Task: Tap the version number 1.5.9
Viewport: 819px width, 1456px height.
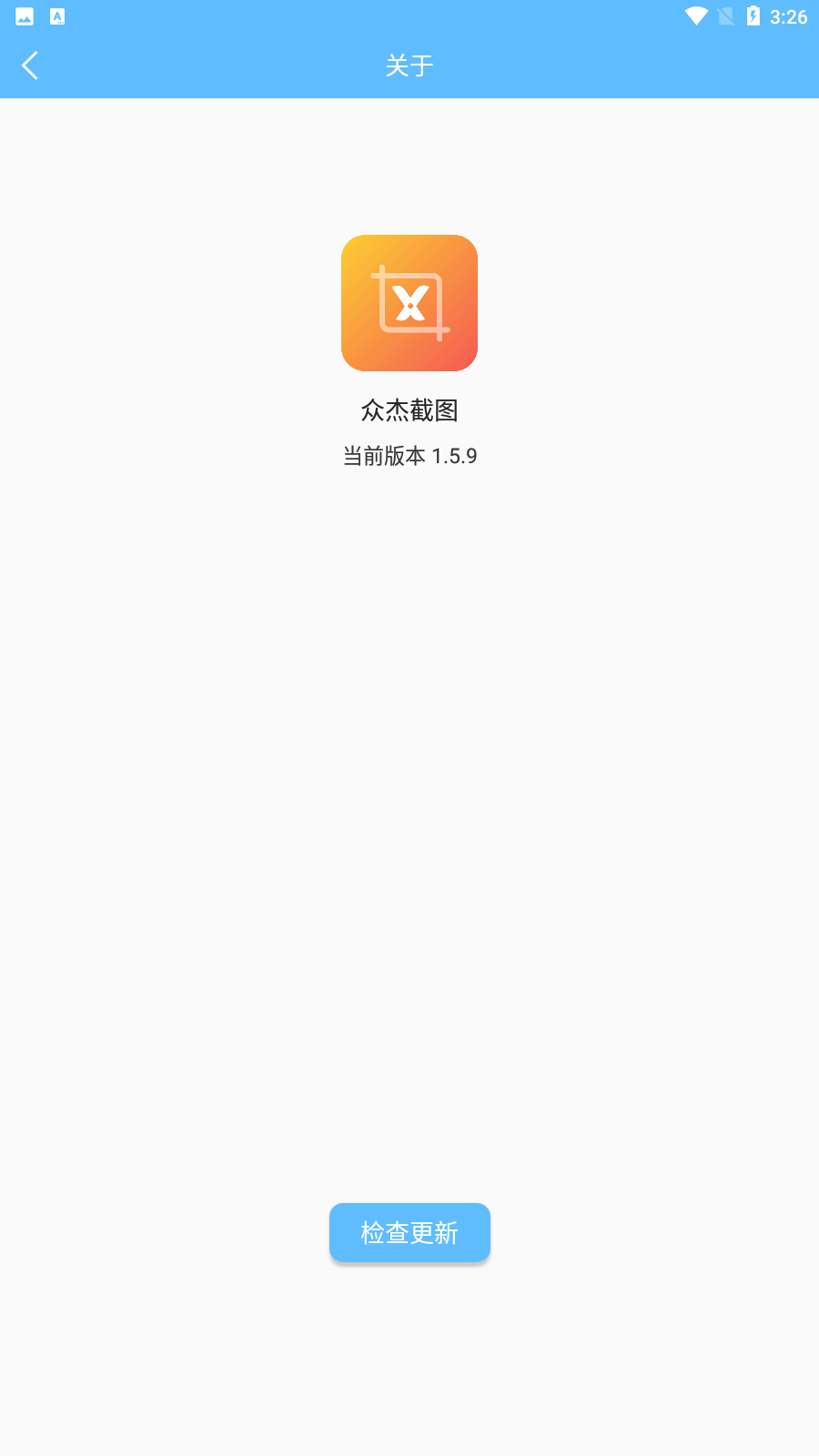Action: 456,456
